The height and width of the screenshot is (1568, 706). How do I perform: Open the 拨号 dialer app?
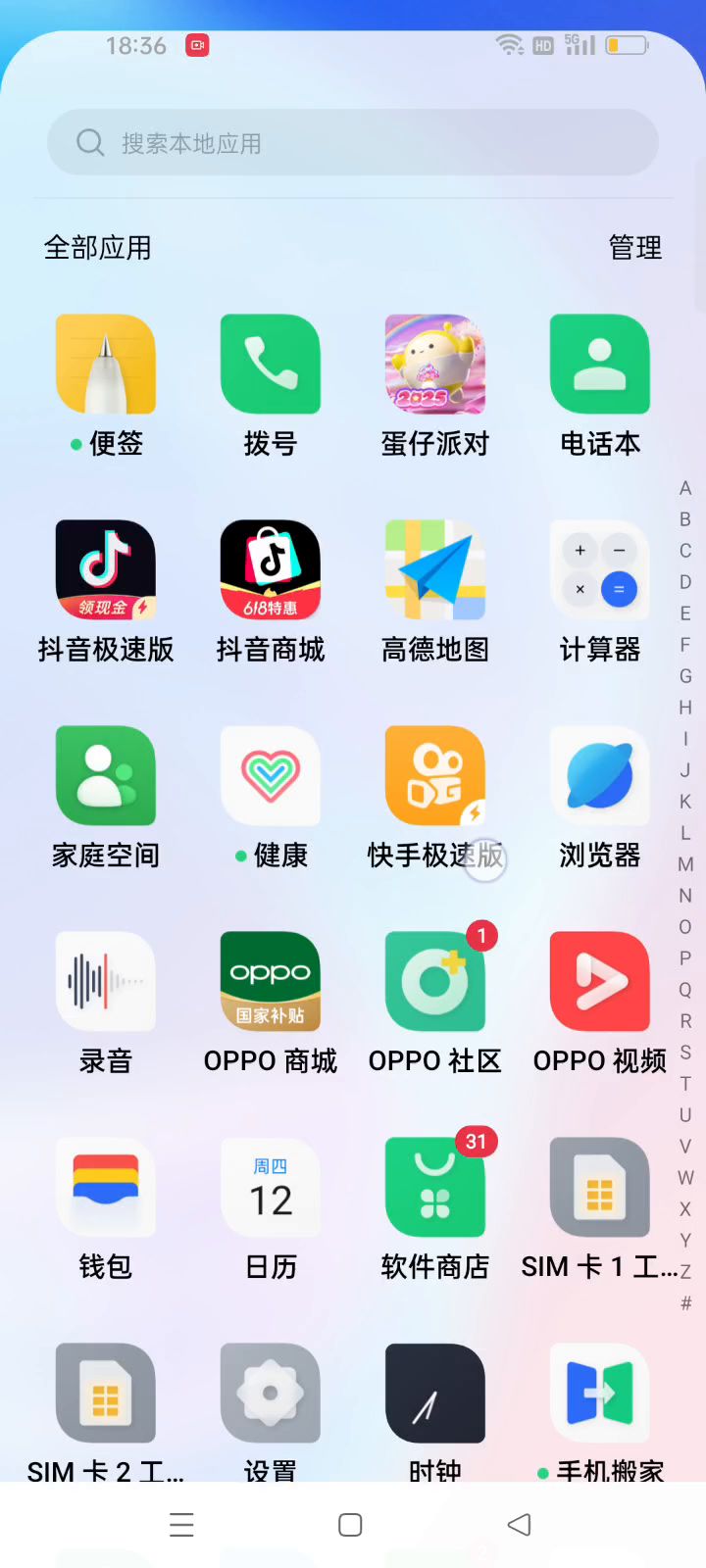coord(271,365)
